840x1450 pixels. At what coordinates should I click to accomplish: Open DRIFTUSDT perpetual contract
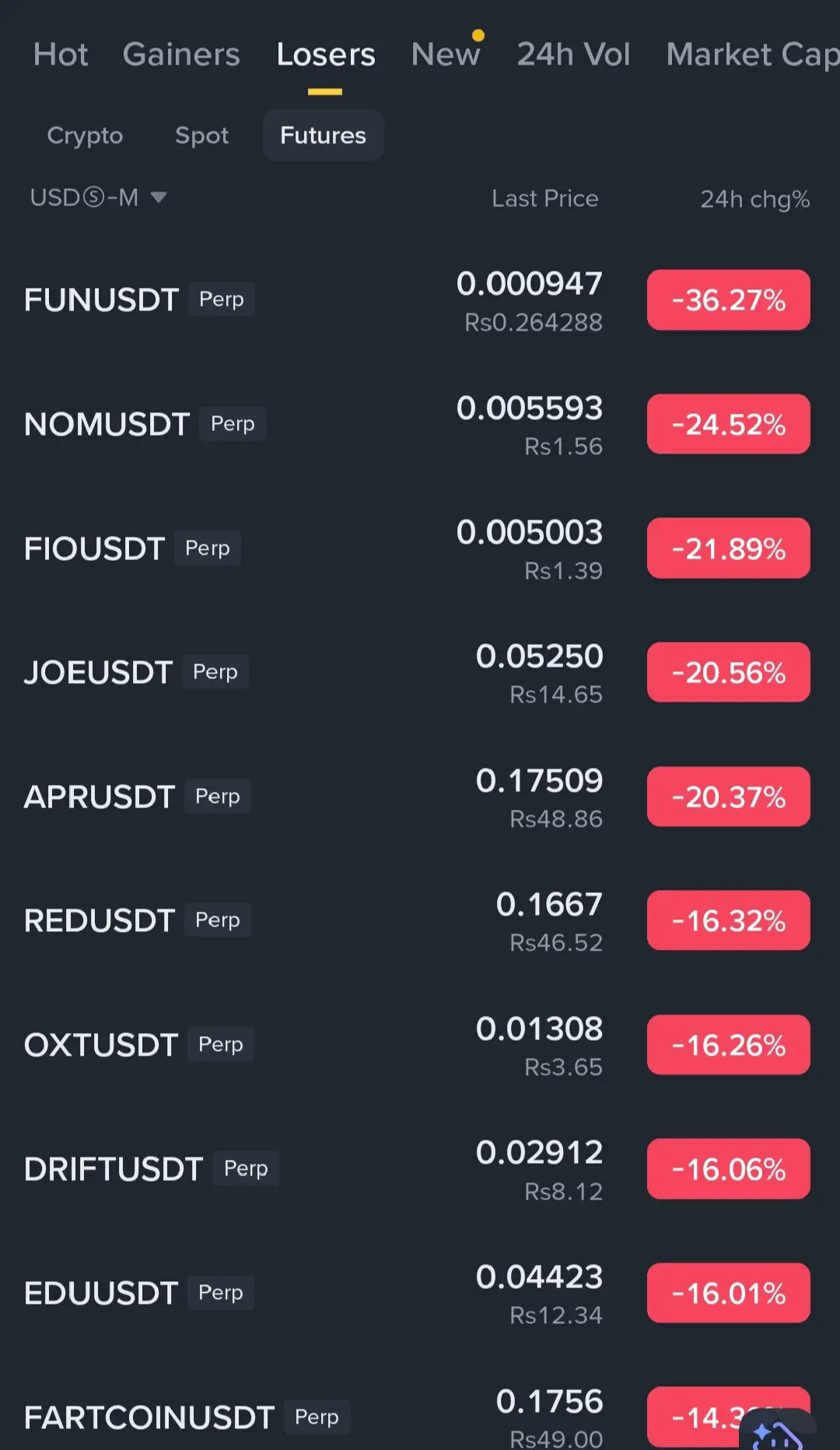tap(114, 1169)
